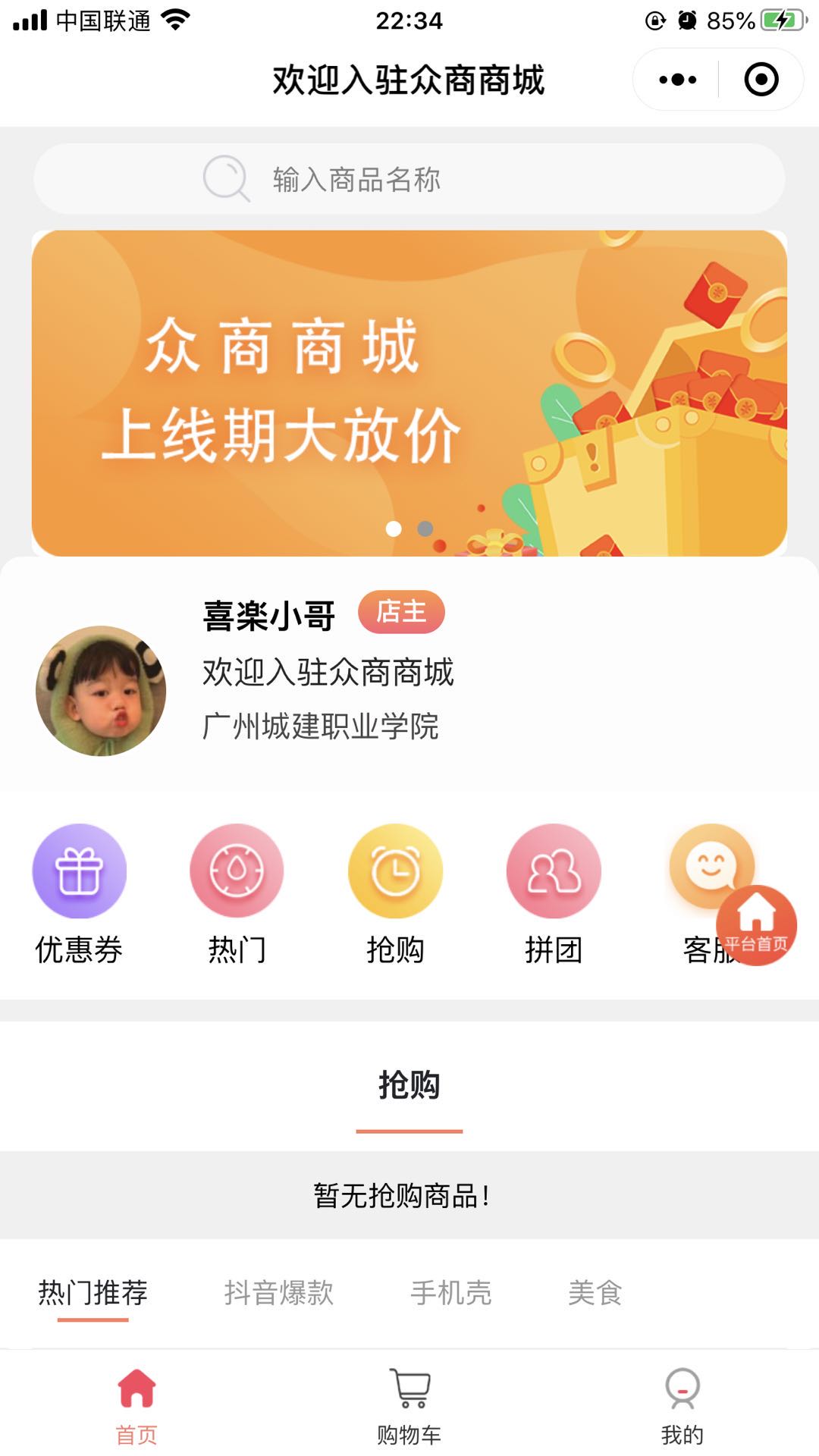Image resolution: width=819 pixels, height=1456 pixels.
Task: Open the 拼团 group buy shortcut
Action: click(554, 894)
